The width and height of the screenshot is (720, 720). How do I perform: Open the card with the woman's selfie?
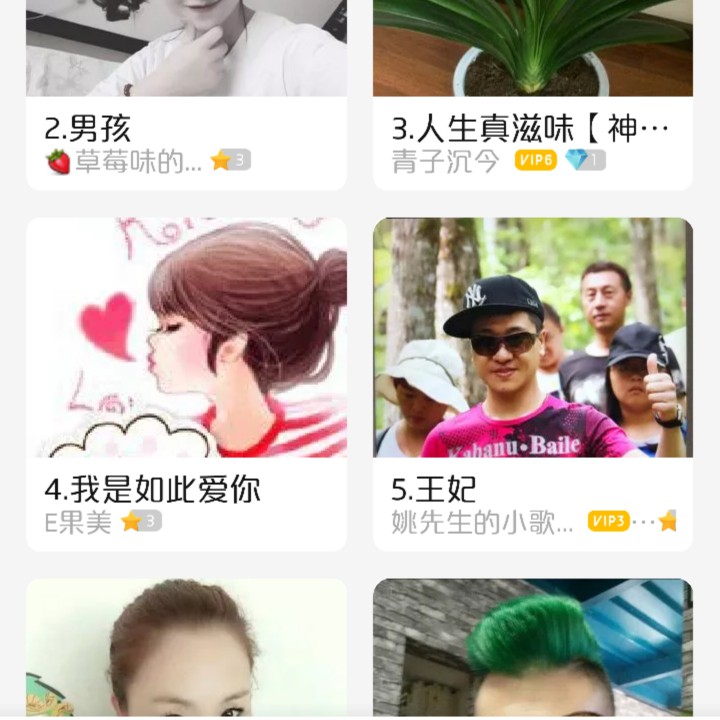pyautogui.click(x=186, y=650)
